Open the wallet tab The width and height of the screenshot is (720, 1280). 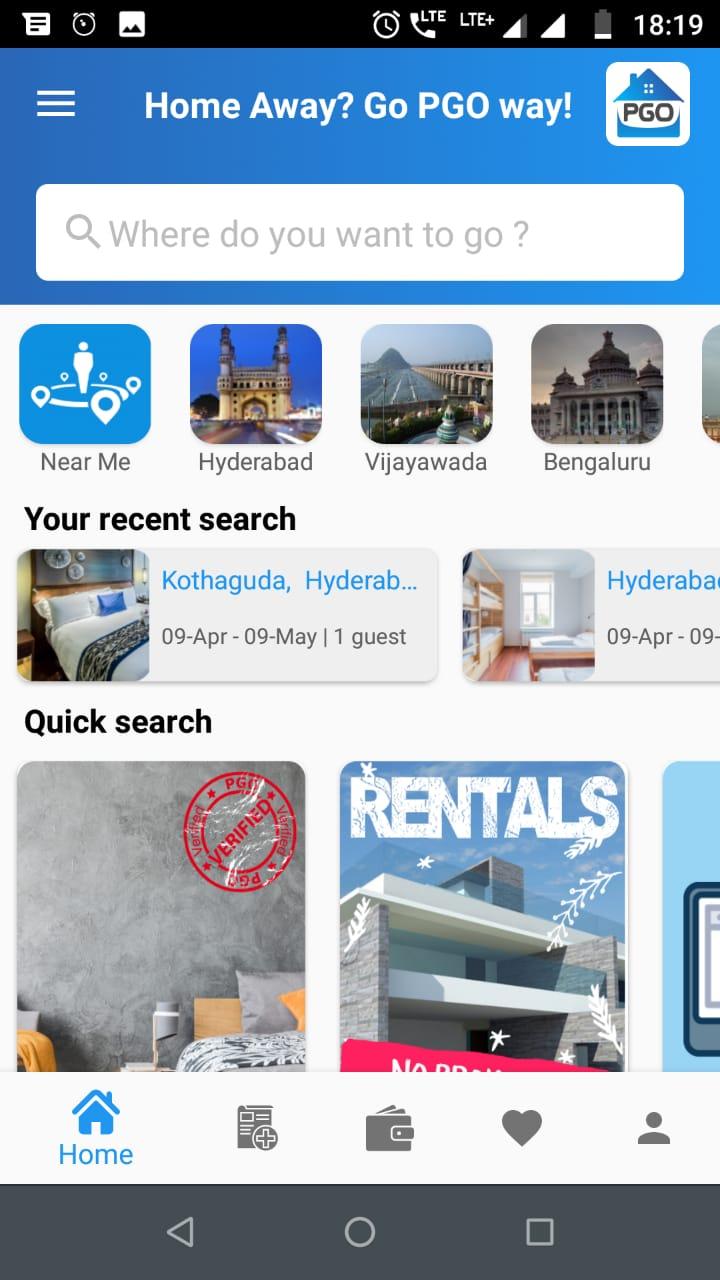click(x=390, y=1128)
